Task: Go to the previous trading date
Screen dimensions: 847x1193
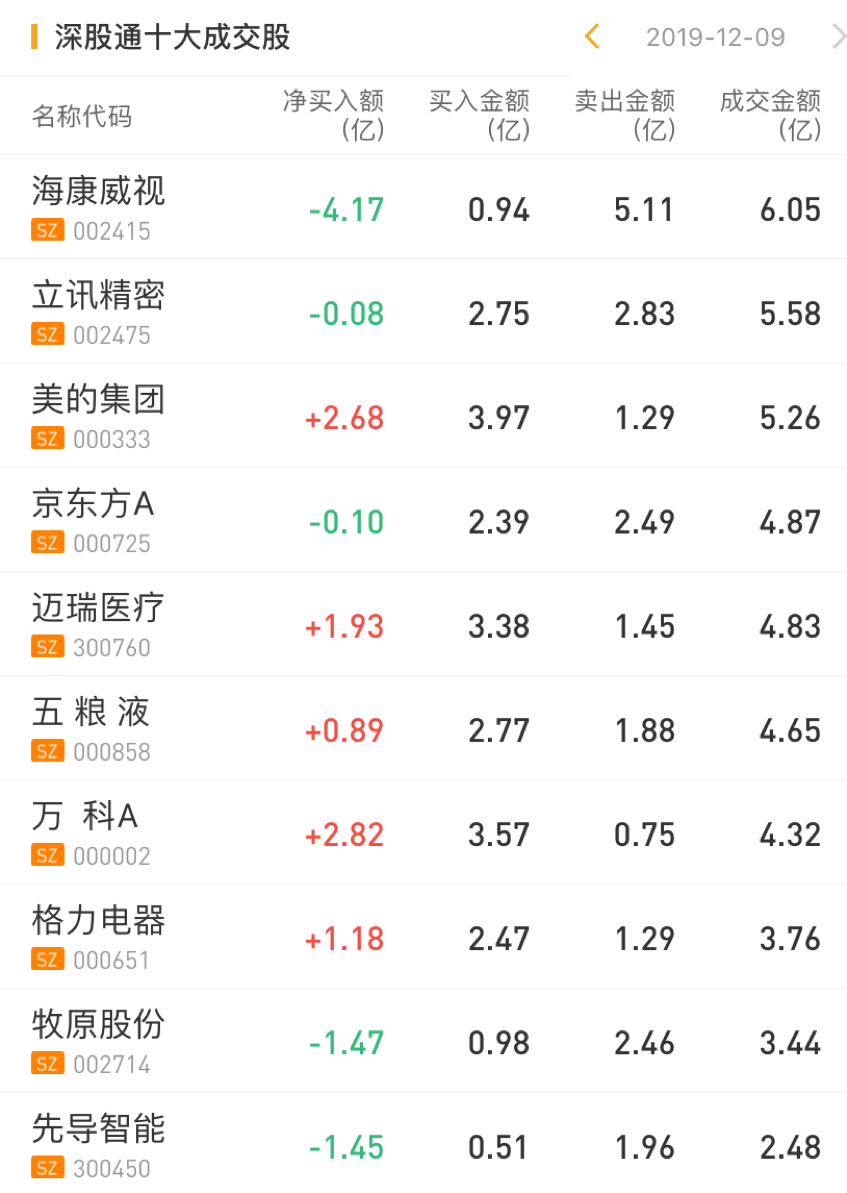Action: pos(592,37)
